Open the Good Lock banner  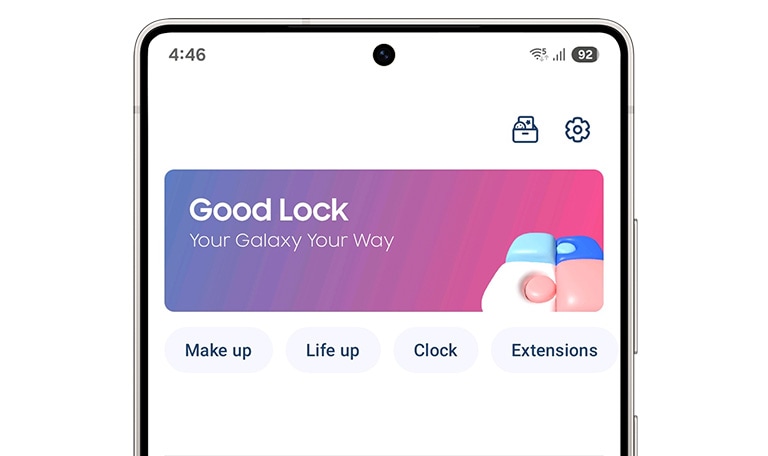pyautogui.click(x=384, y=240)
